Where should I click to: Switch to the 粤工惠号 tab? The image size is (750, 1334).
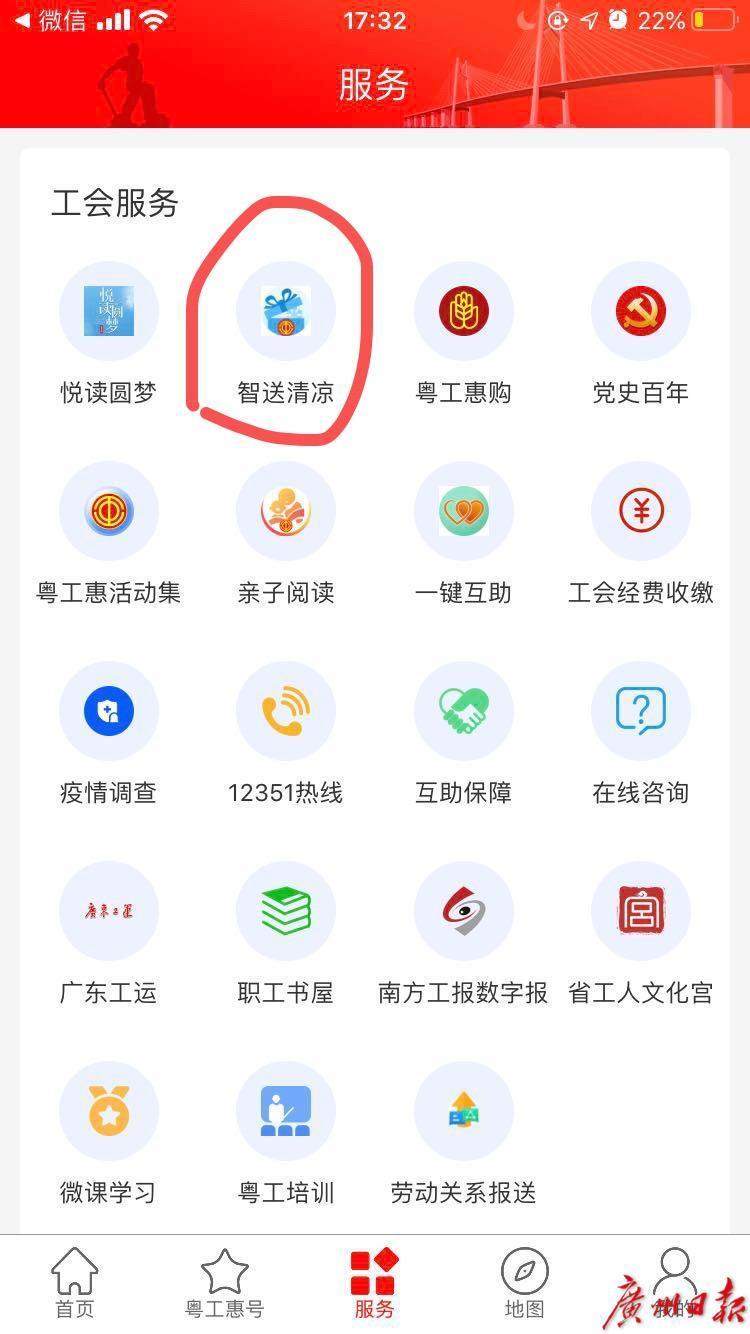click(225, 1283)
